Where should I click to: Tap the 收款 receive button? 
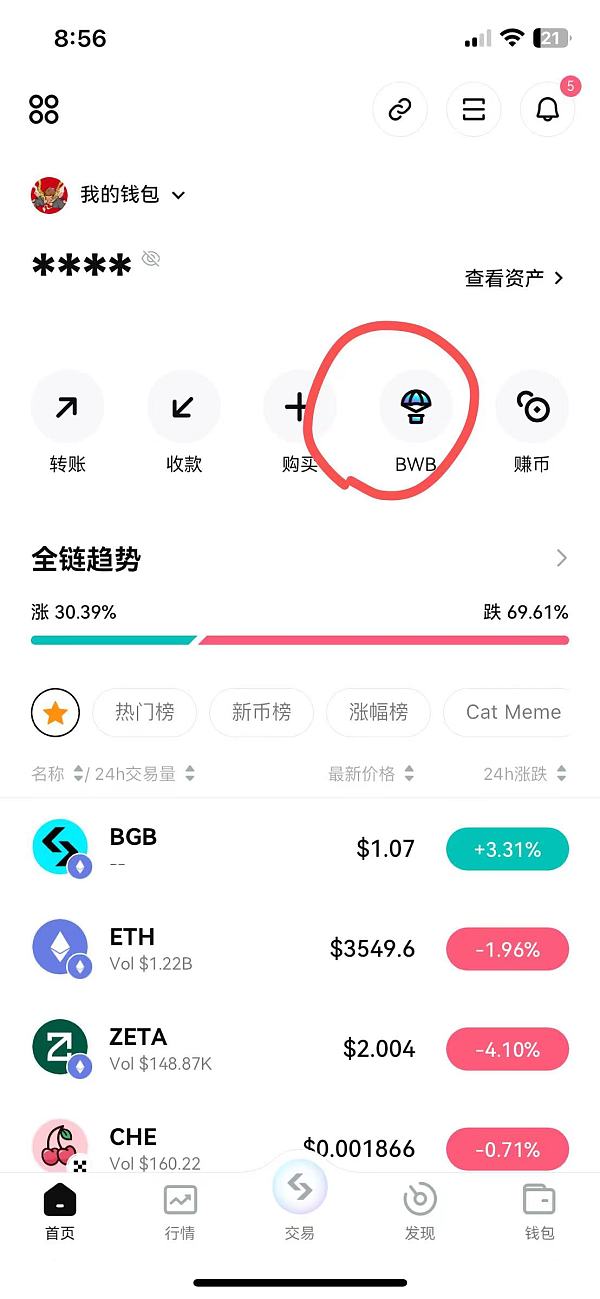tap(184, 420)
